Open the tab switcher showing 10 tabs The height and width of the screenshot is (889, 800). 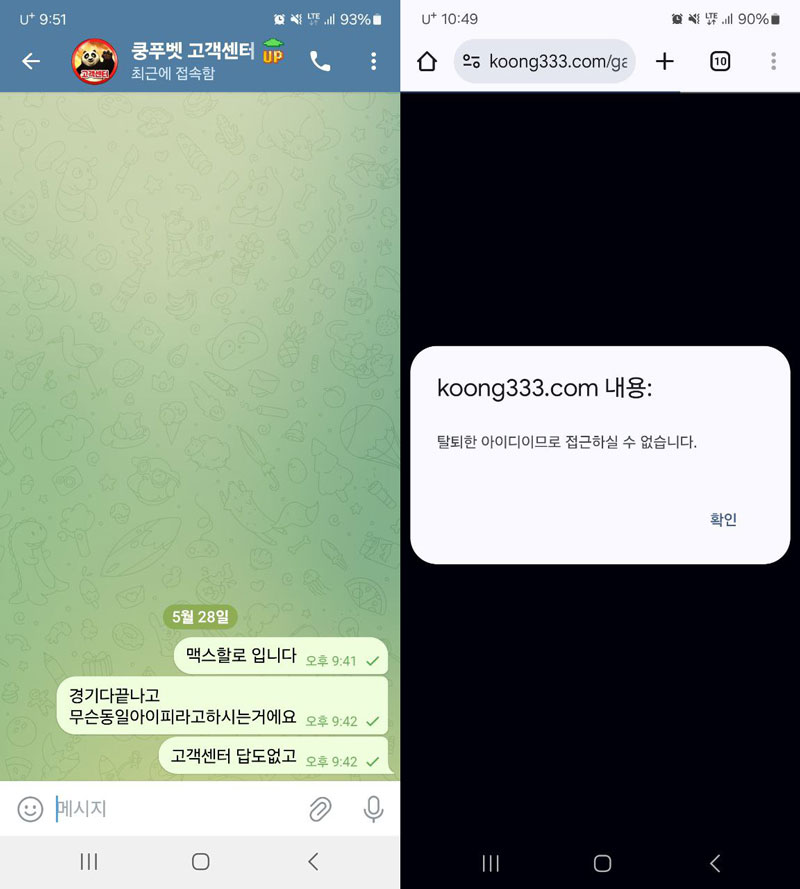pyautogui.click(x=720, y=62)
